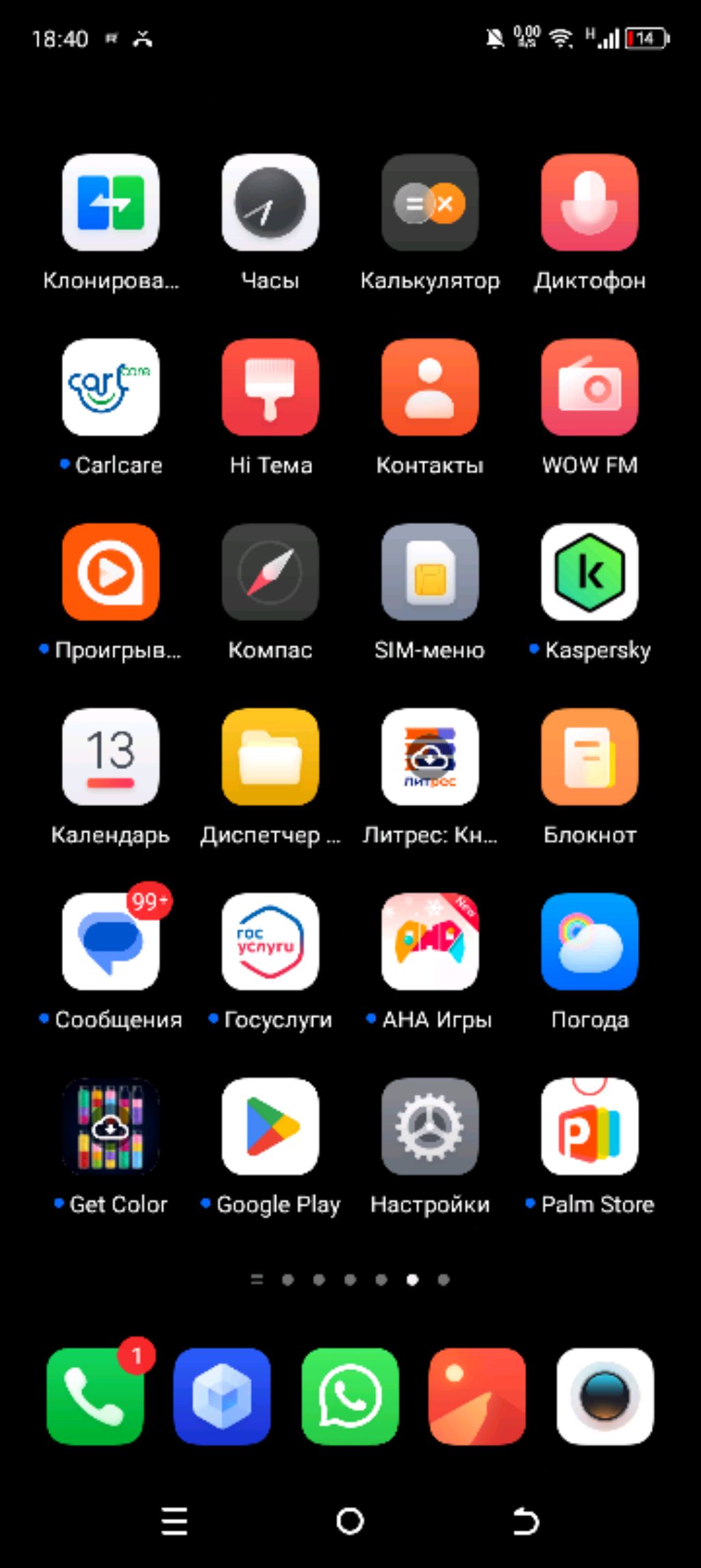Open Блокнот notes app
The height and width of the screenshot is (1568, 701).
(589, 757)
